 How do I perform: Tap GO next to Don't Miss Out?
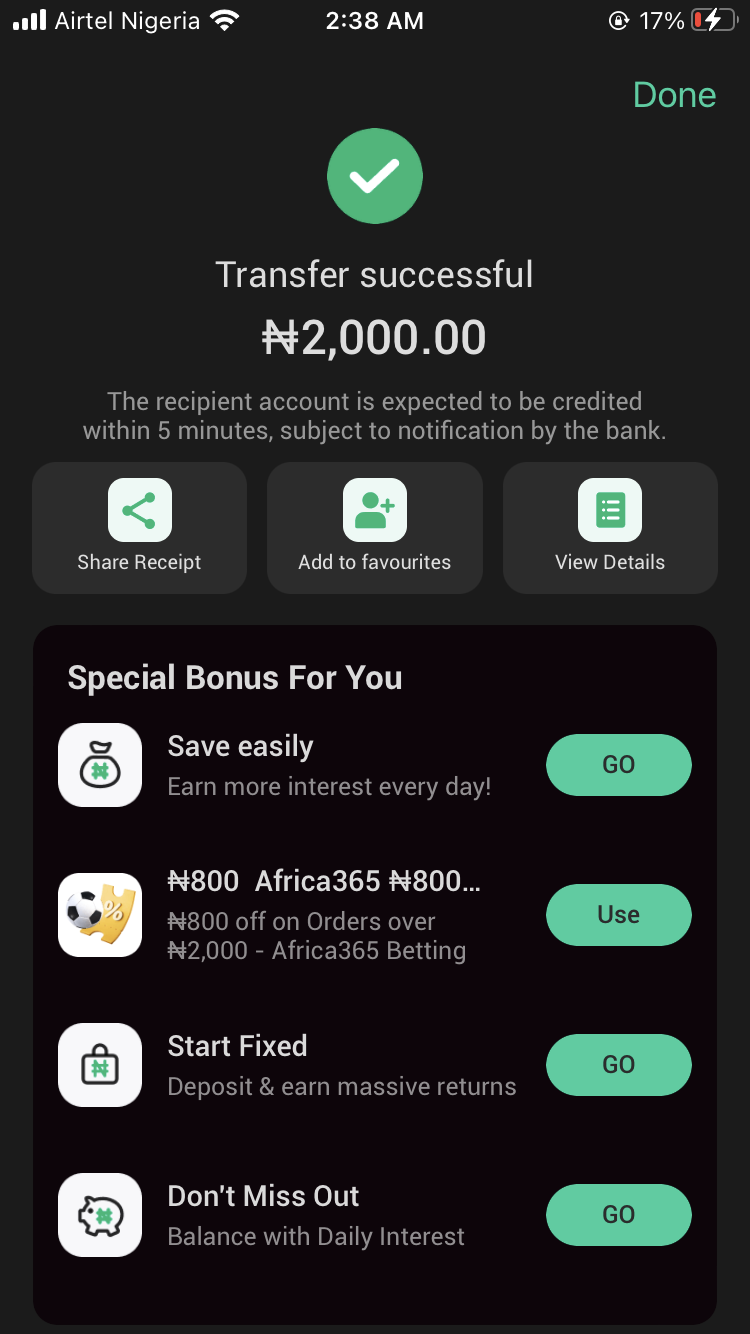coord(618,1215)
